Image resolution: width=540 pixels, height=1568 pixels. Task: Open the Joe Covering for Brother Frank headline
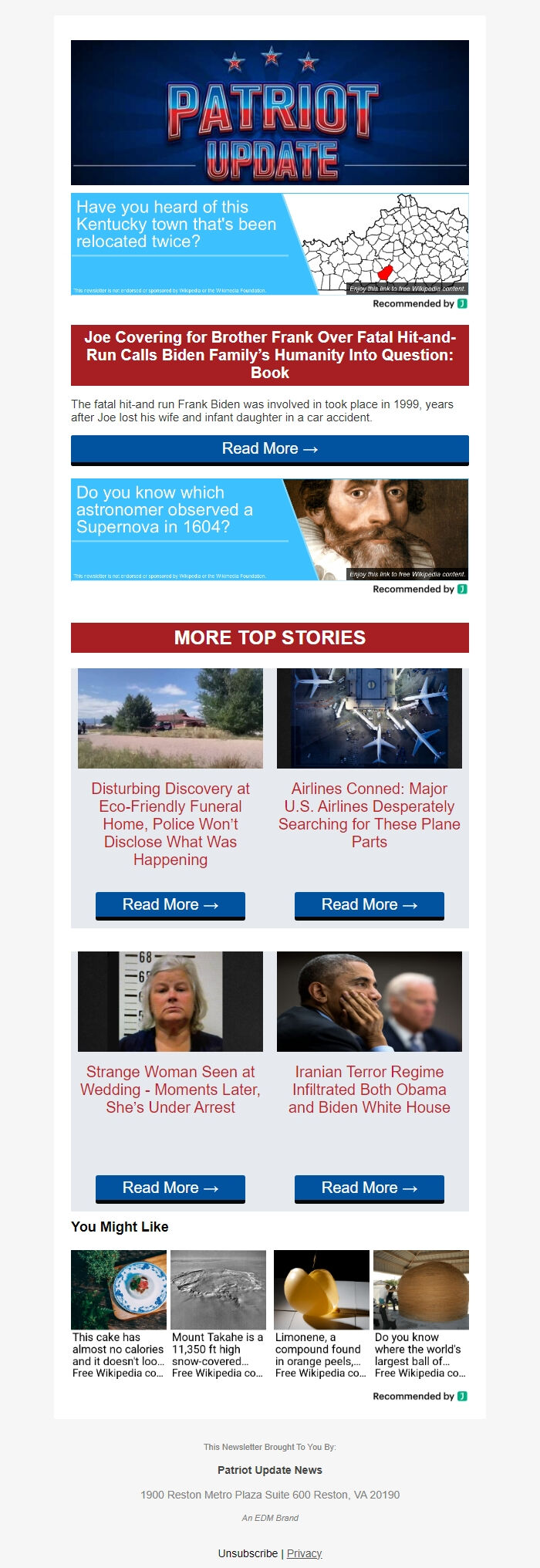(x=269, y=355)
